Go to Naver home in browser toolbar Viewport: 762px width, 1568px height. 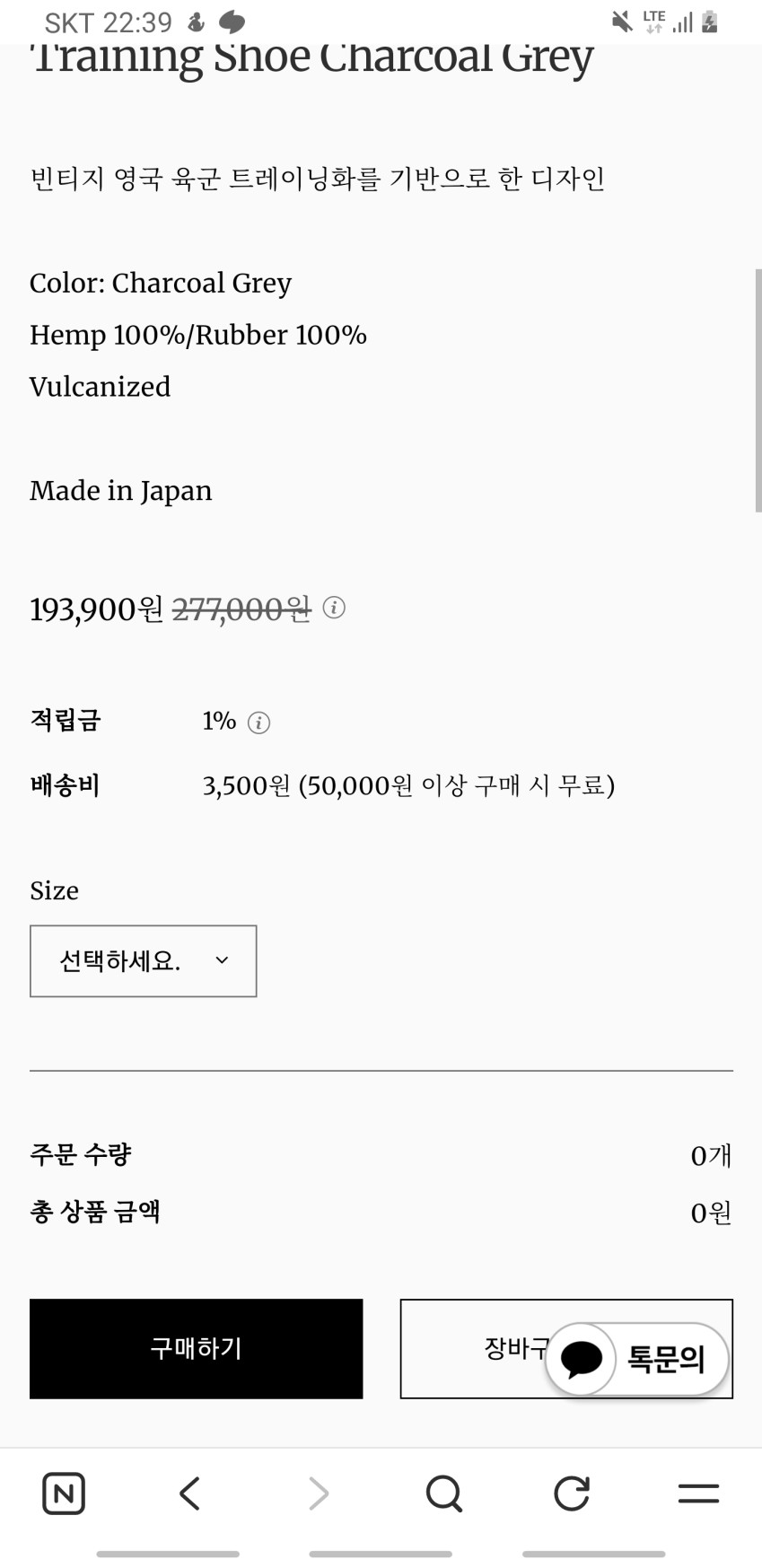pyautogui.click(x=64, y=1494)
